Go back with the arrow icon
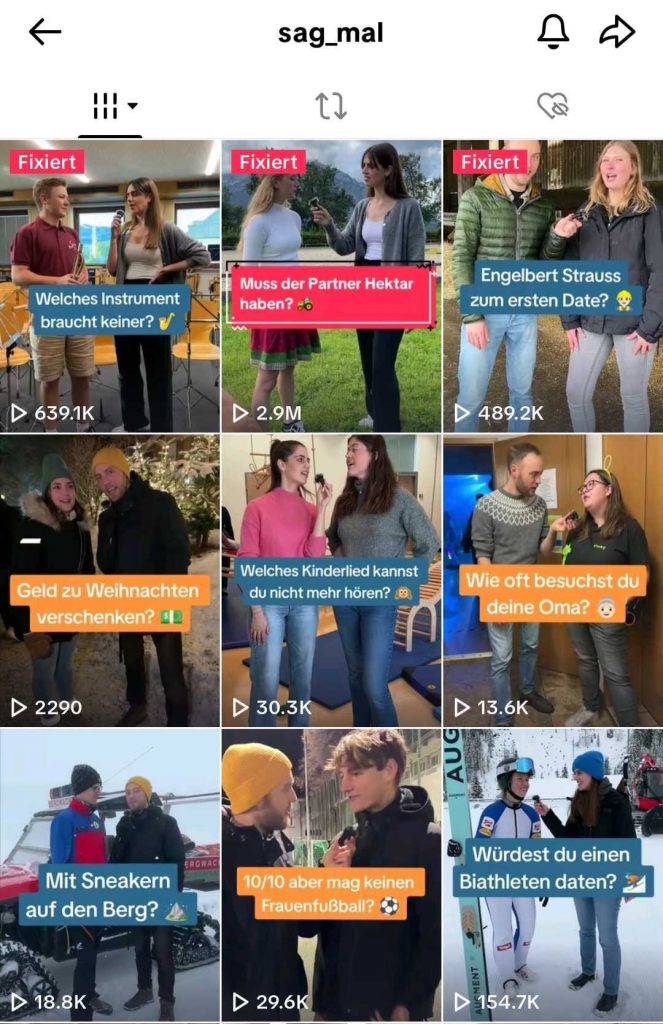The width and height of the screenshot is (663, 1024). pyautogui.click(x=45, y=33)
